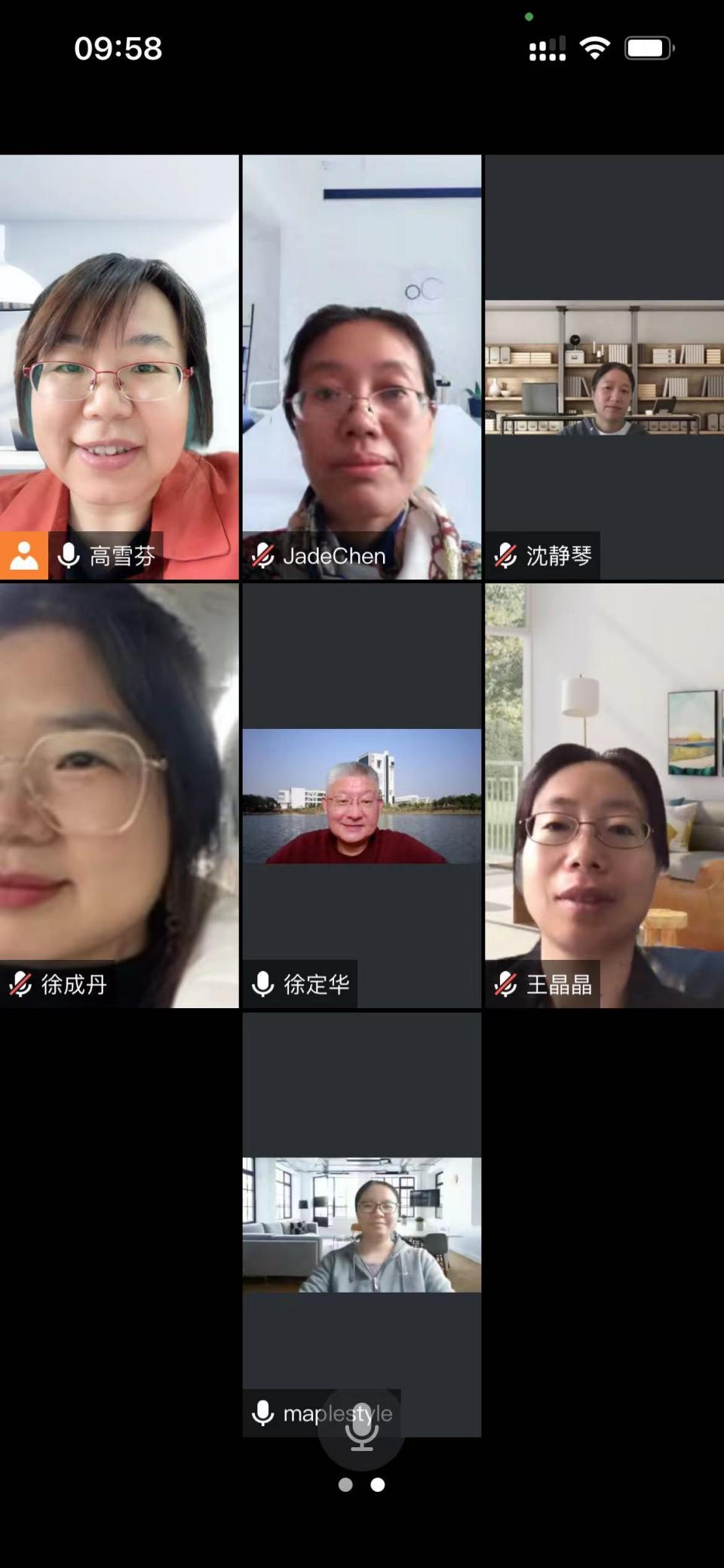Go to the first participants page dot

(x=345, y=1484)
